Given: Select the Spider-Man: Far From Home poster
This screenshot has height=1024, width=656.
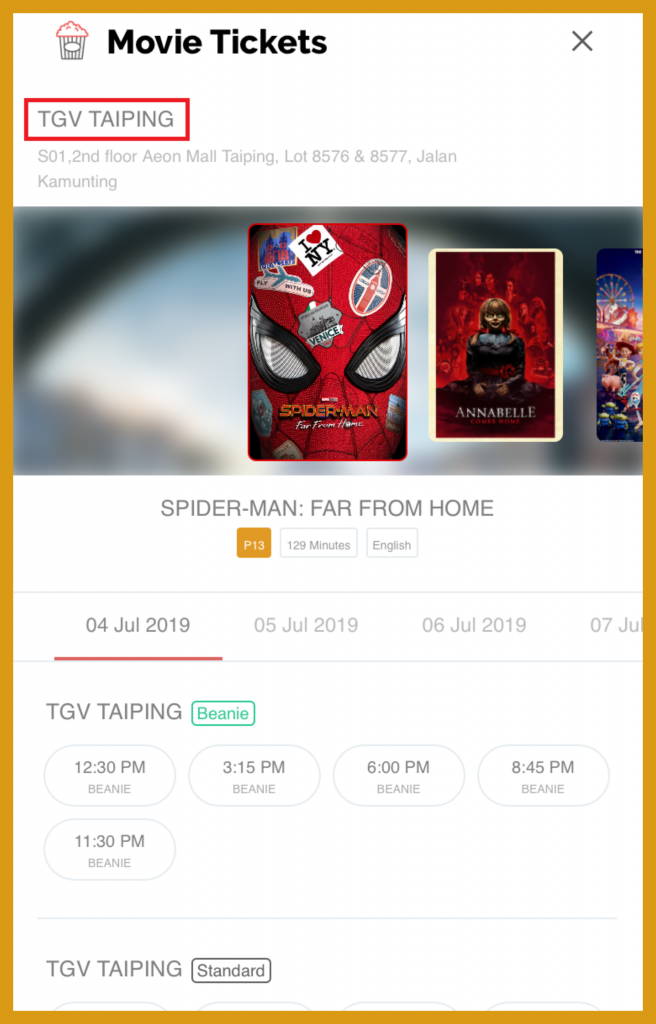Looking at the screenshot, I should pos(328,342).
